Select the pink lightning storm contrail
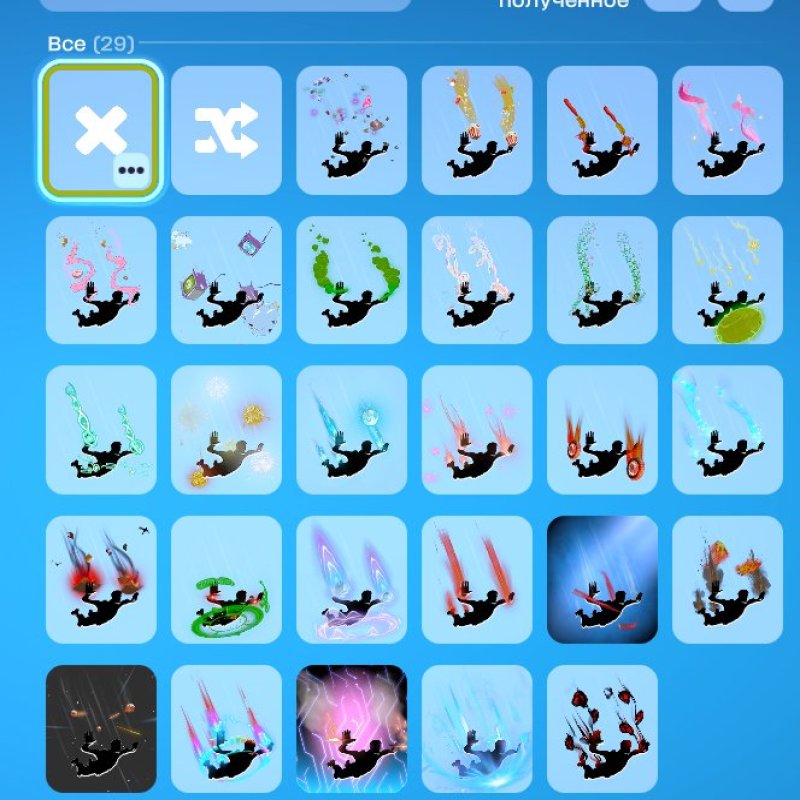This screenshot has width=800, height=800. tap(352, 730)
